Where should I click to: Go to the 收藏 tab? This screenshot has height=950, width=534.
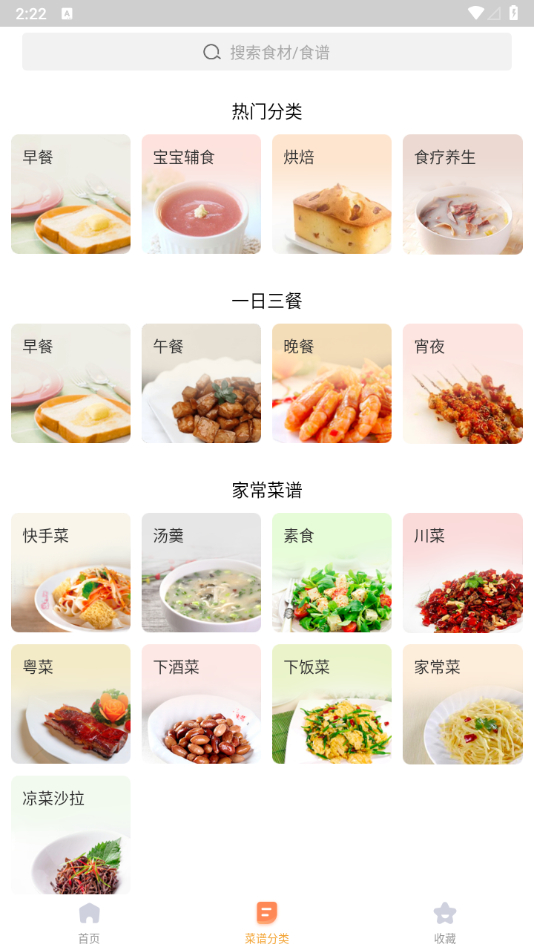445,923
